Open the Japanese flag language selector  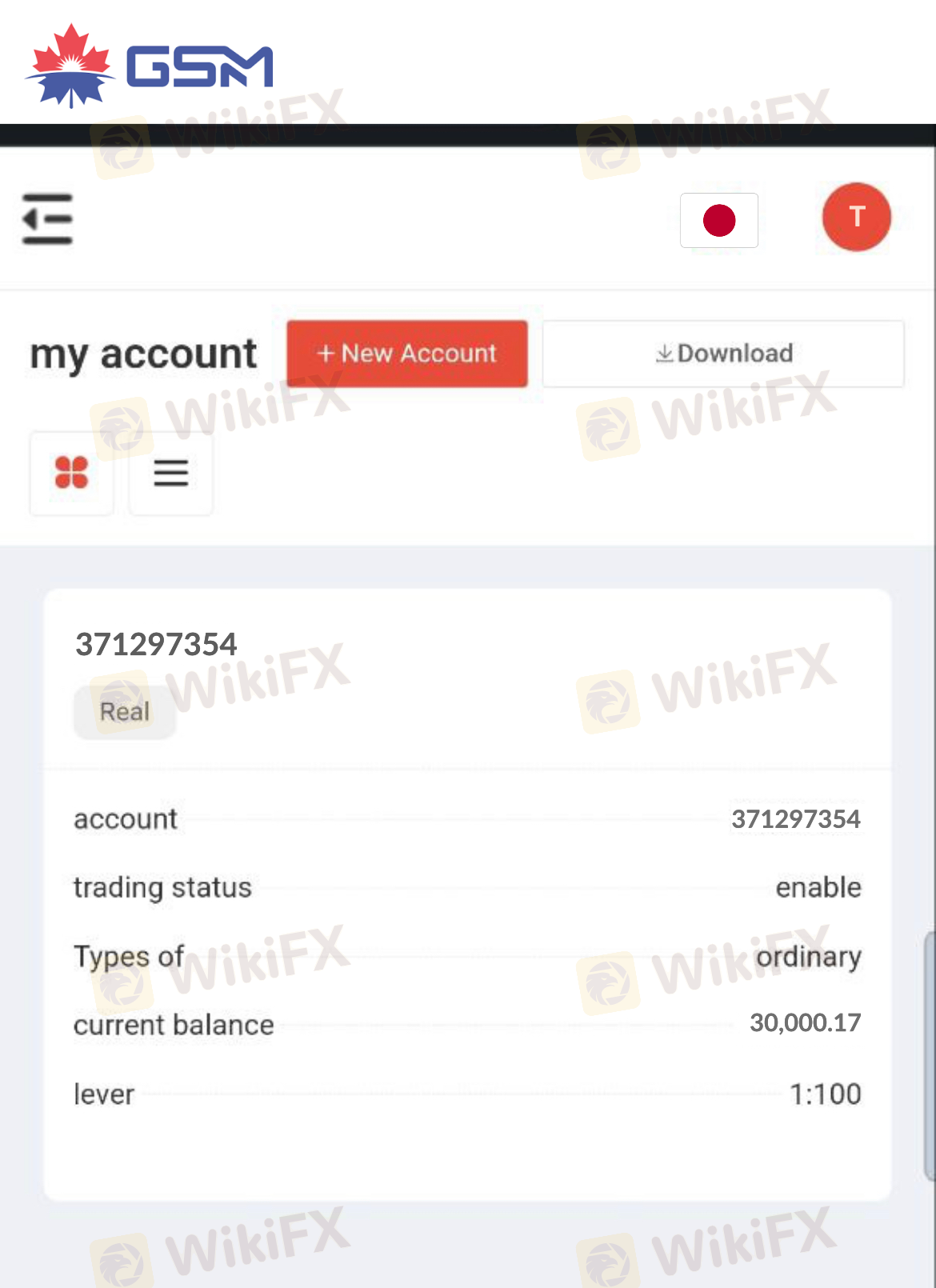tap(718, 220)
